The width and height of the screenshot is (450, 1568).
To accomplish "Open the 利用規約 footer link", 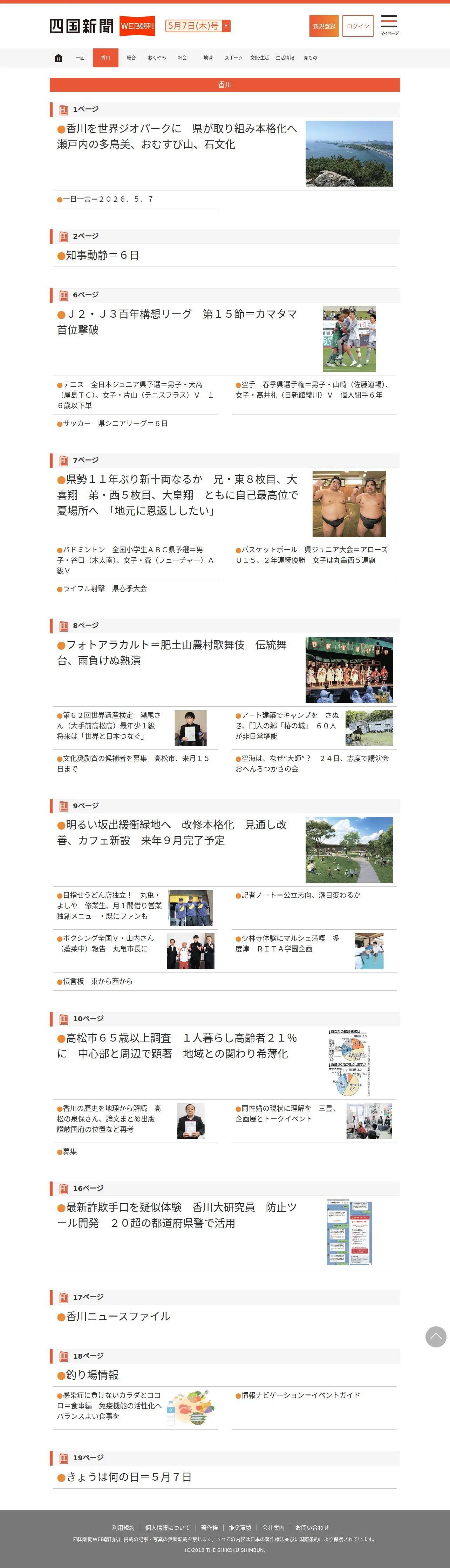I will tap(123, 1527).
